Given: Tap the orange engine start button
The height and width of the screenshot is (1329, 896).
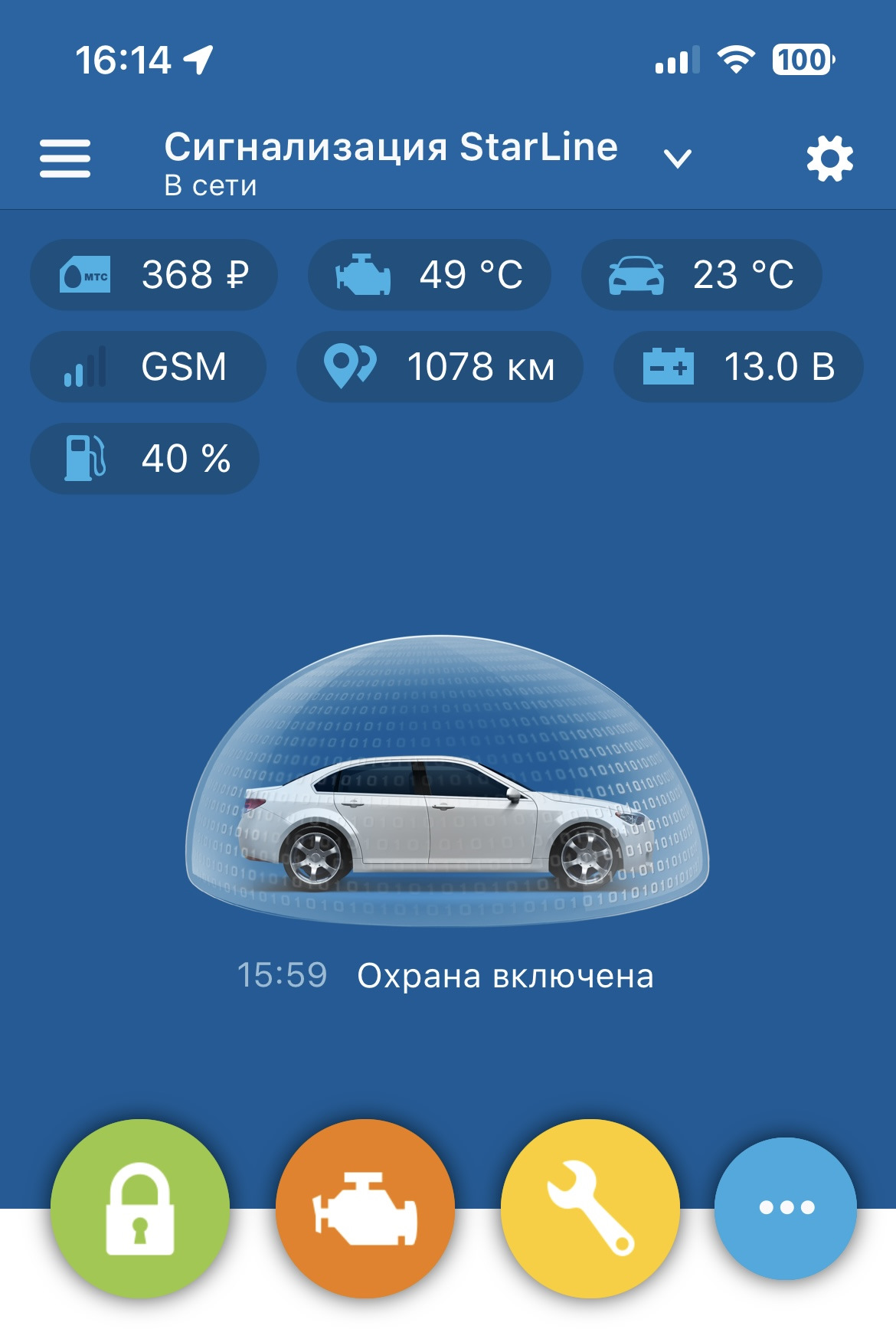Looking at the screenshot, I should (x=365, y=1208).
